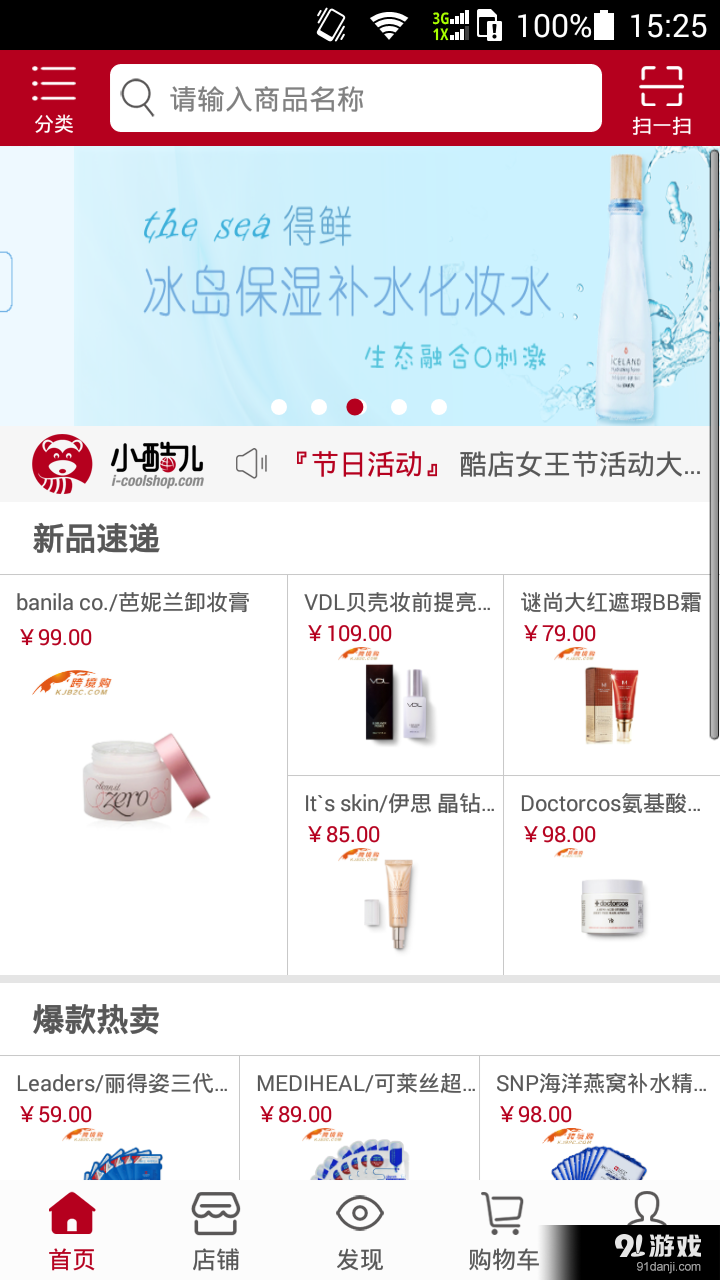Open the 购物车 shopping cart tab
The width and height of the screenshot is (720, 1280).
(x=503, y=1230)
